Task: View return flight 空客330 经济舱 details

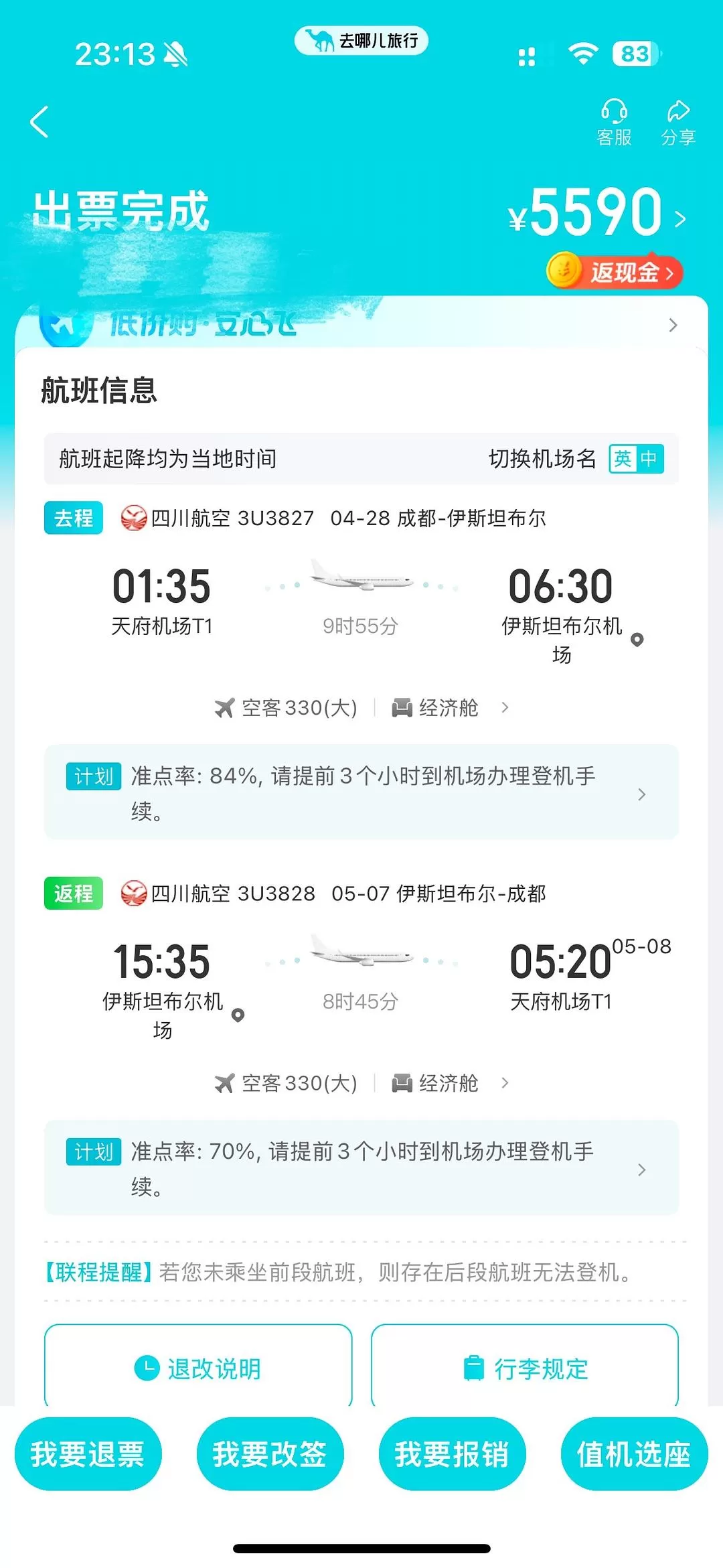Action: click(x=361, y=1083)
